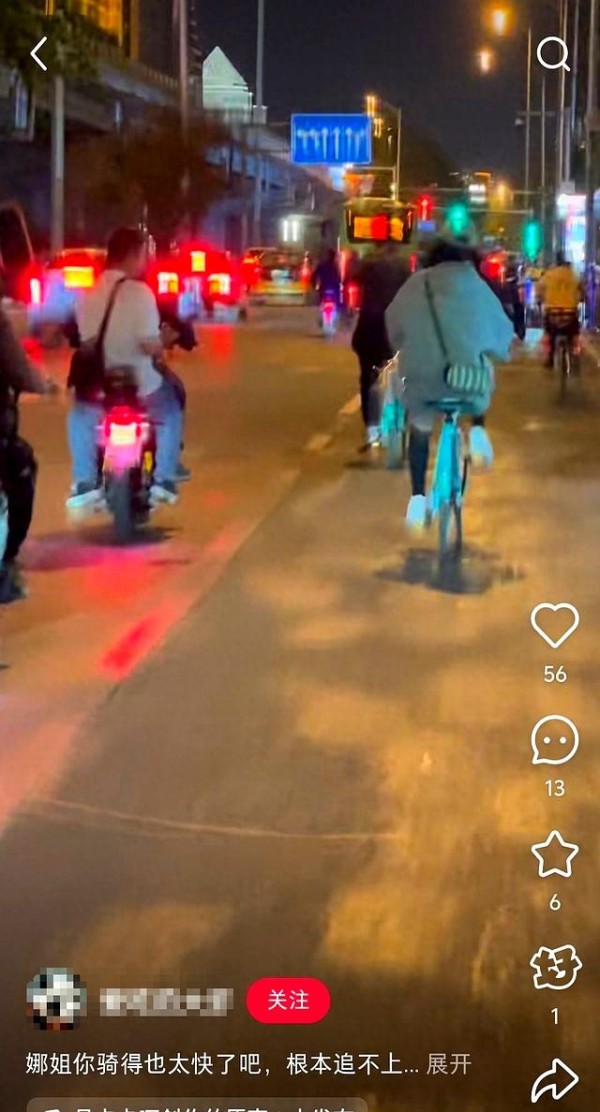Open the comments bubble with 13 comments
The height and width of the screenshot is (1112, 600).
point(555,740)
